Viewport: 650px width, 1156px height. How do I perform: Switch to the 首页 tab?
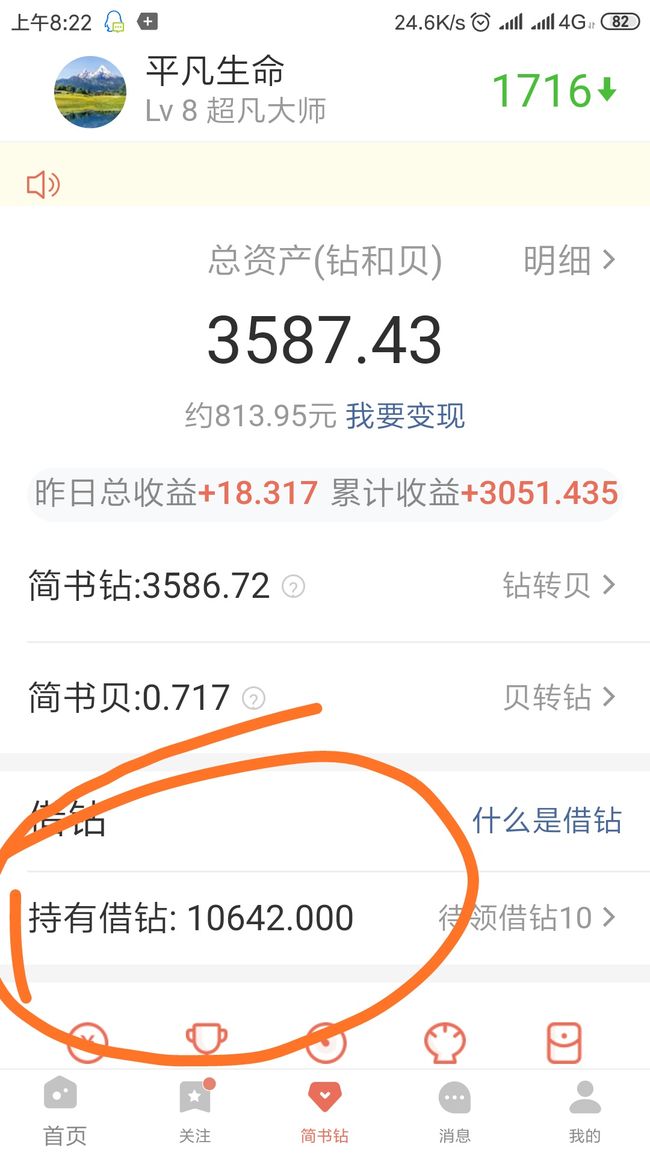(x=65, y=1112)
